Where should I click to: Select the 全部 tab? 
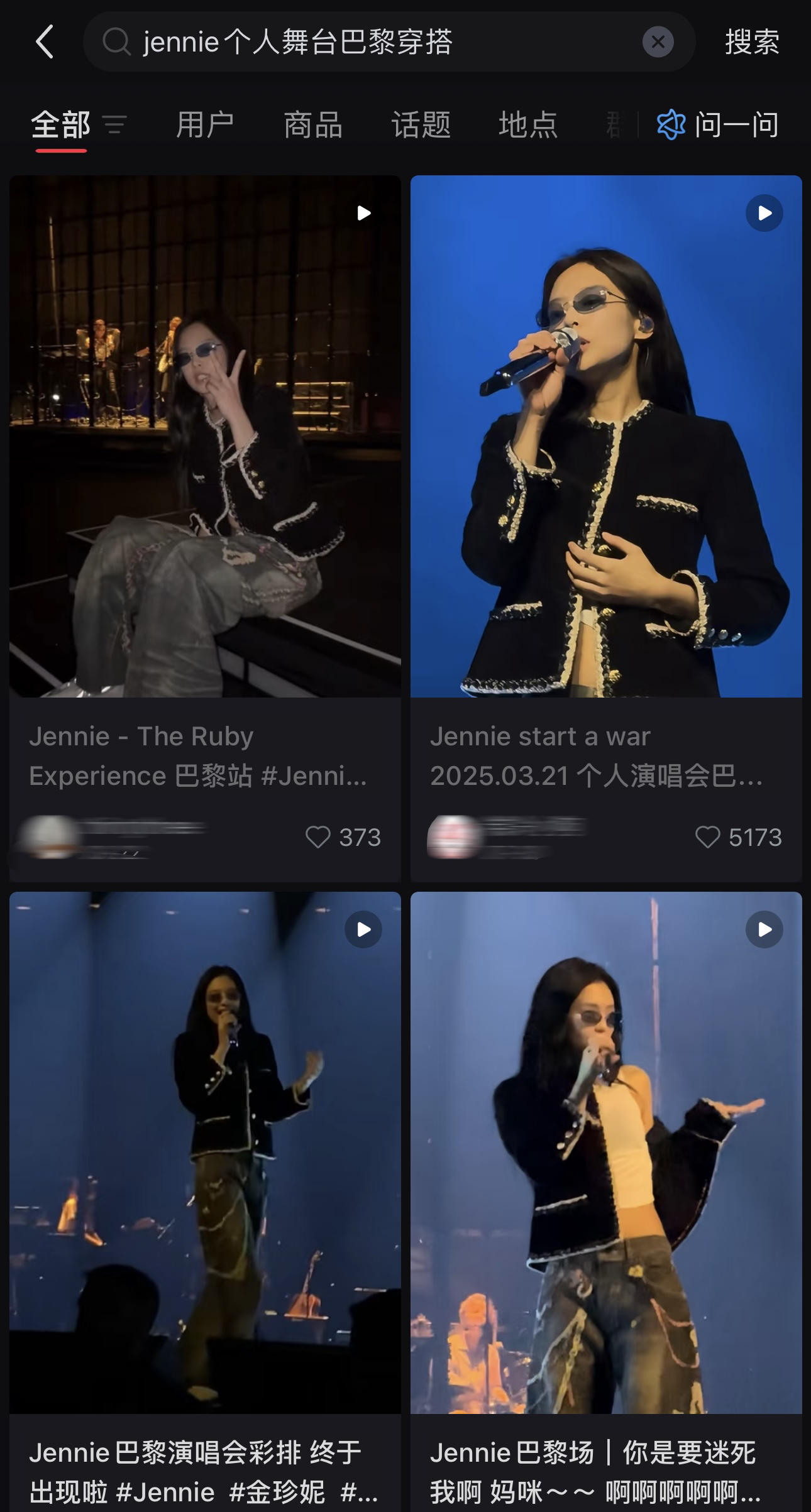coord(61,124)
